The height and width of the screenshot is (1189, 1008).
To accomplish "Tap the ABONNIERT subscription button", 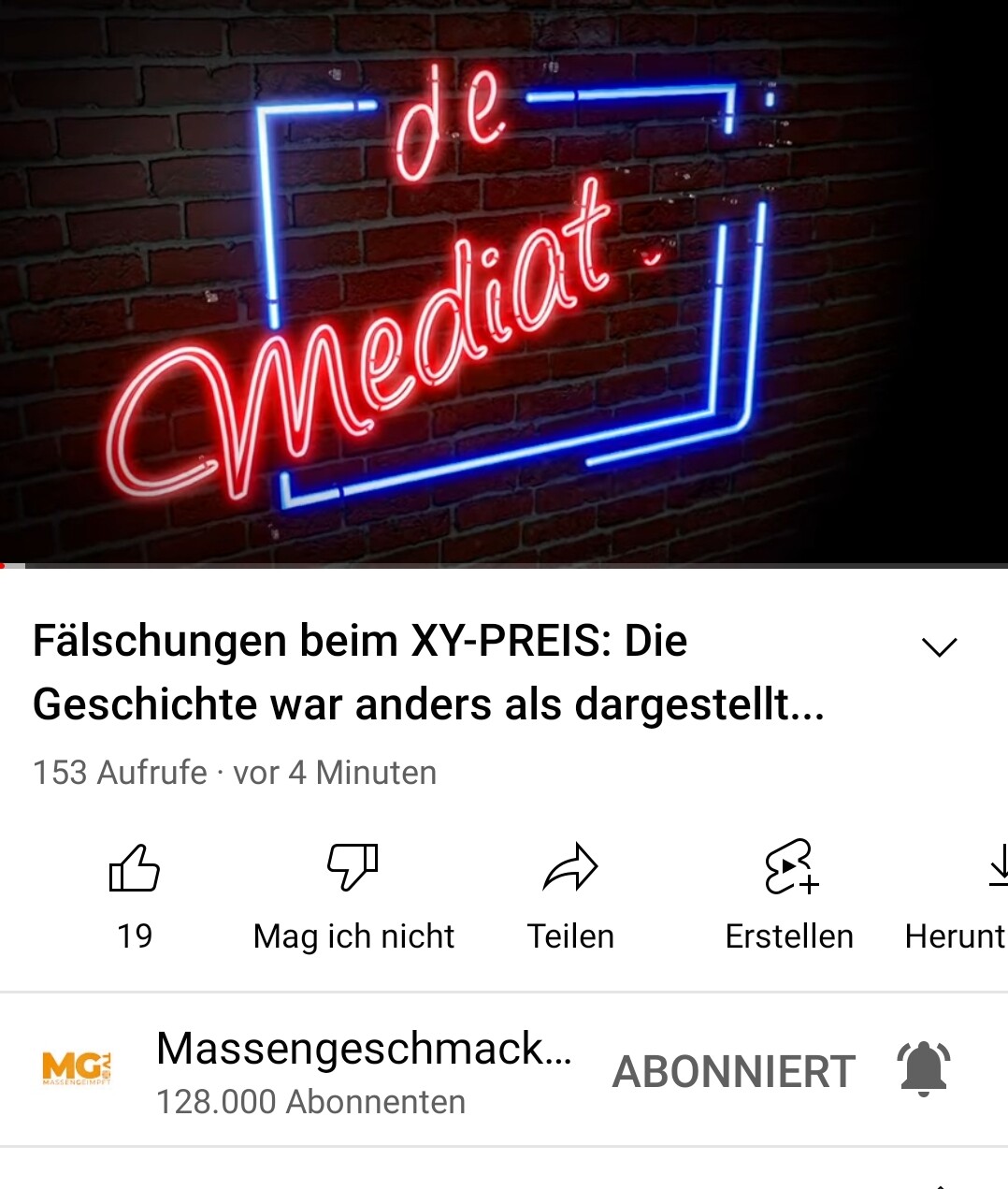I will (734, 1071).
